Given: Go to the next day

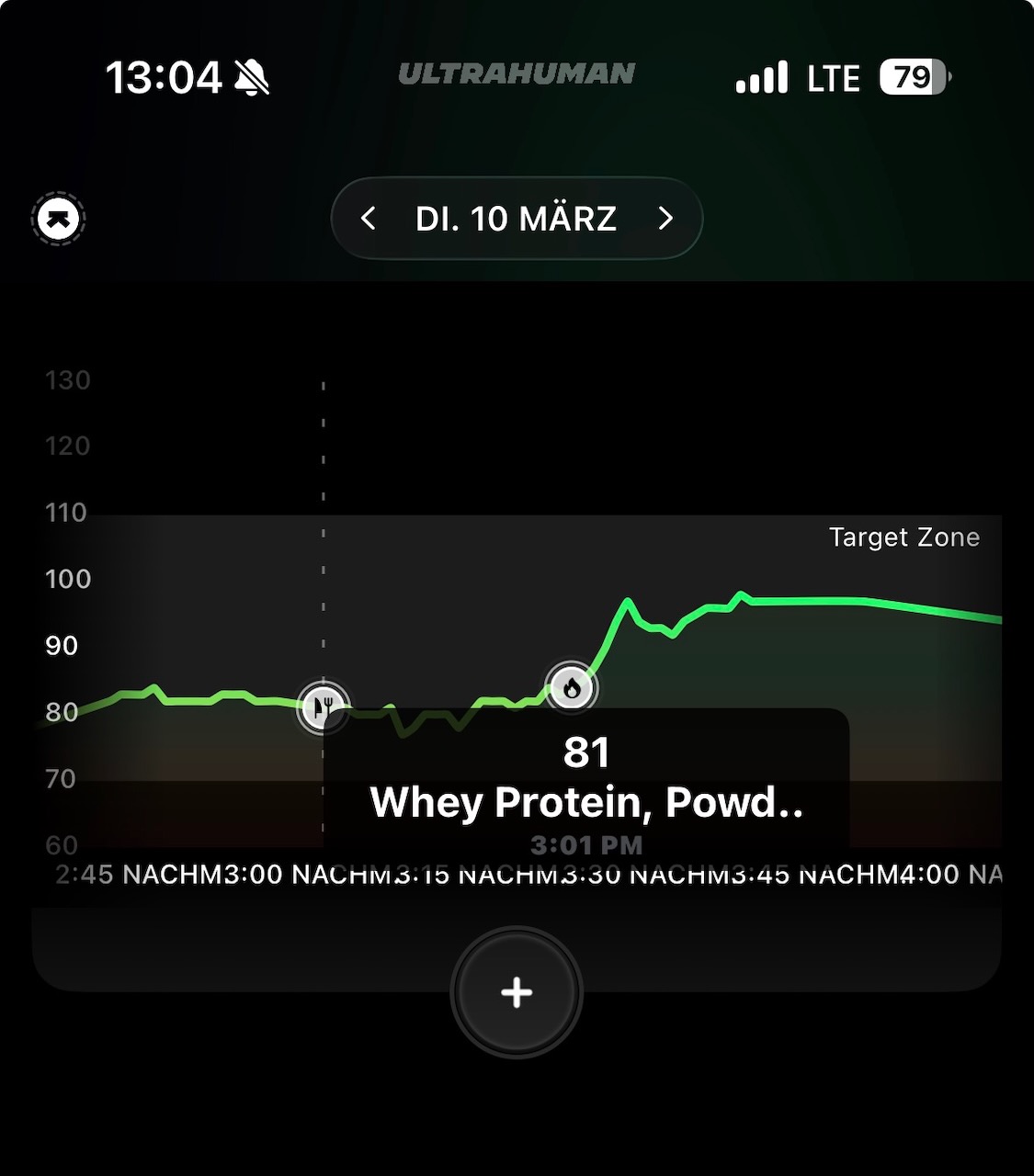Looking at the screenshot, I should point(665,219).
